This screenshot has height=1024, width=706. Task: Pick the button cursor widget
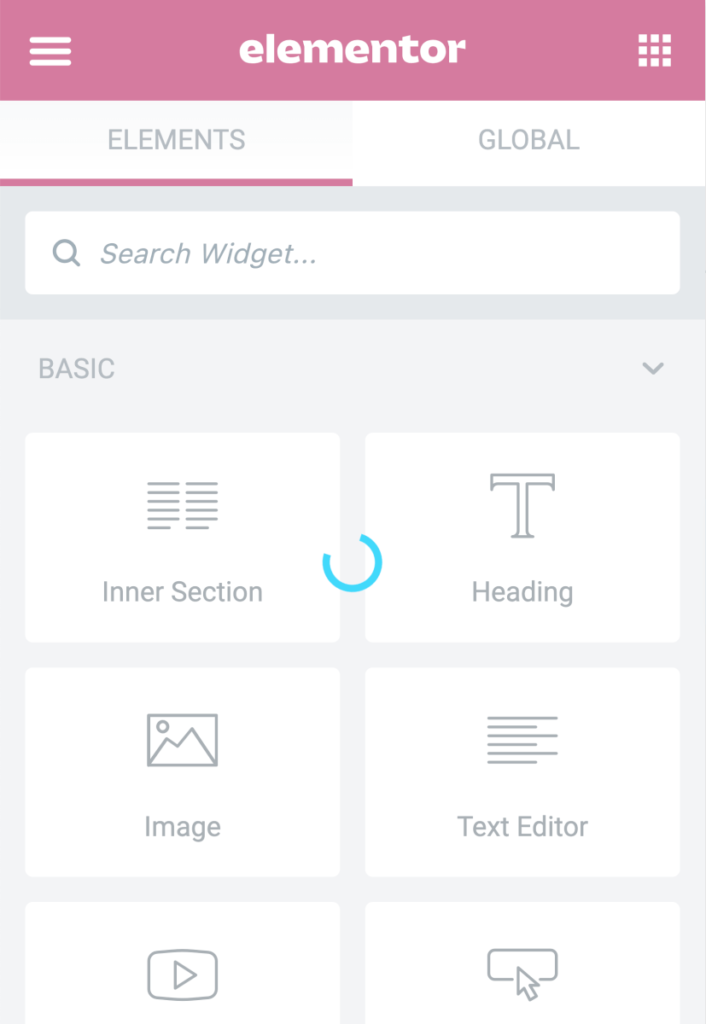(522, 970)
